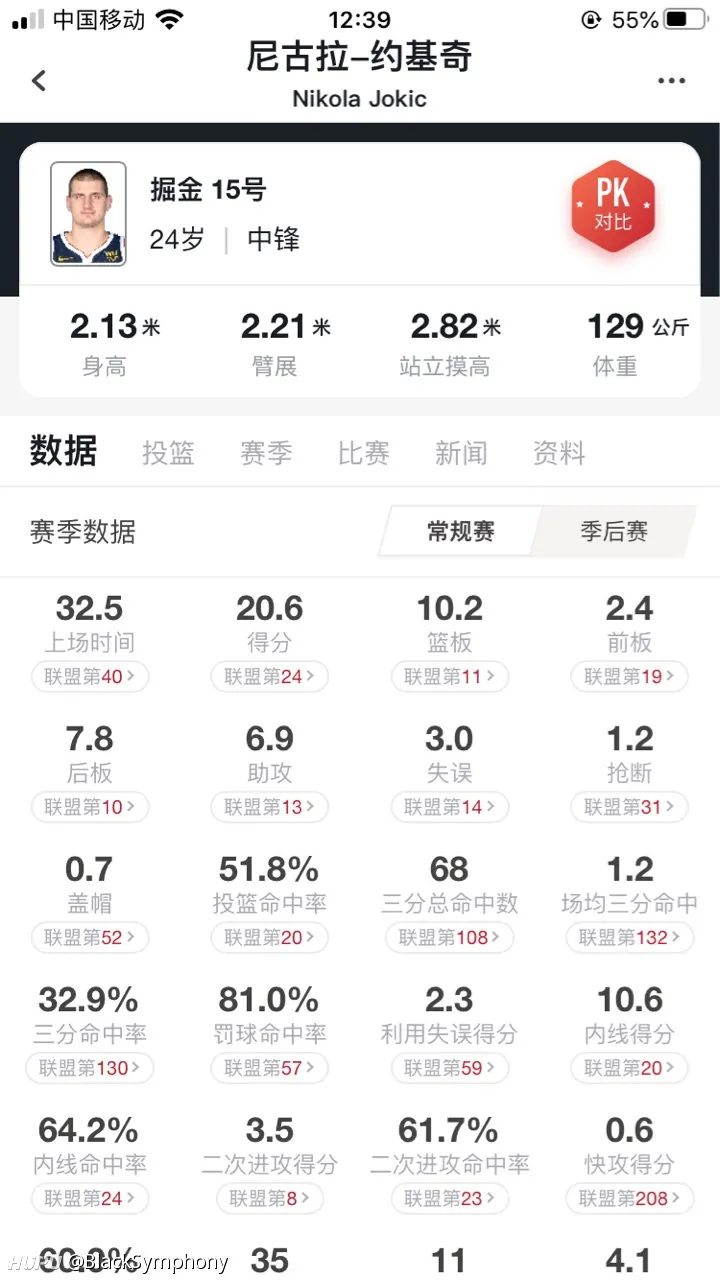Open Jokic's player portrait
The width and height of the screenshot is (720, 1280).
(88, 213)
